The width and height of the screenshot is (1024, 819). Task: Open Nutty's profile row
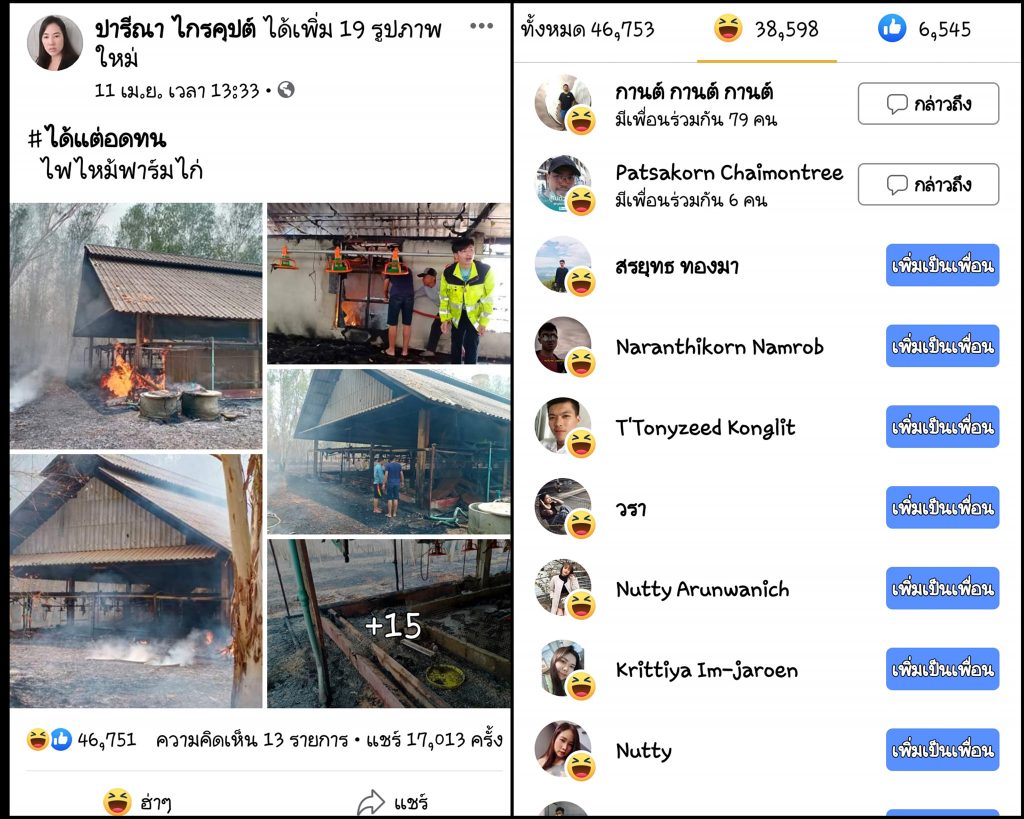point(643,751)
